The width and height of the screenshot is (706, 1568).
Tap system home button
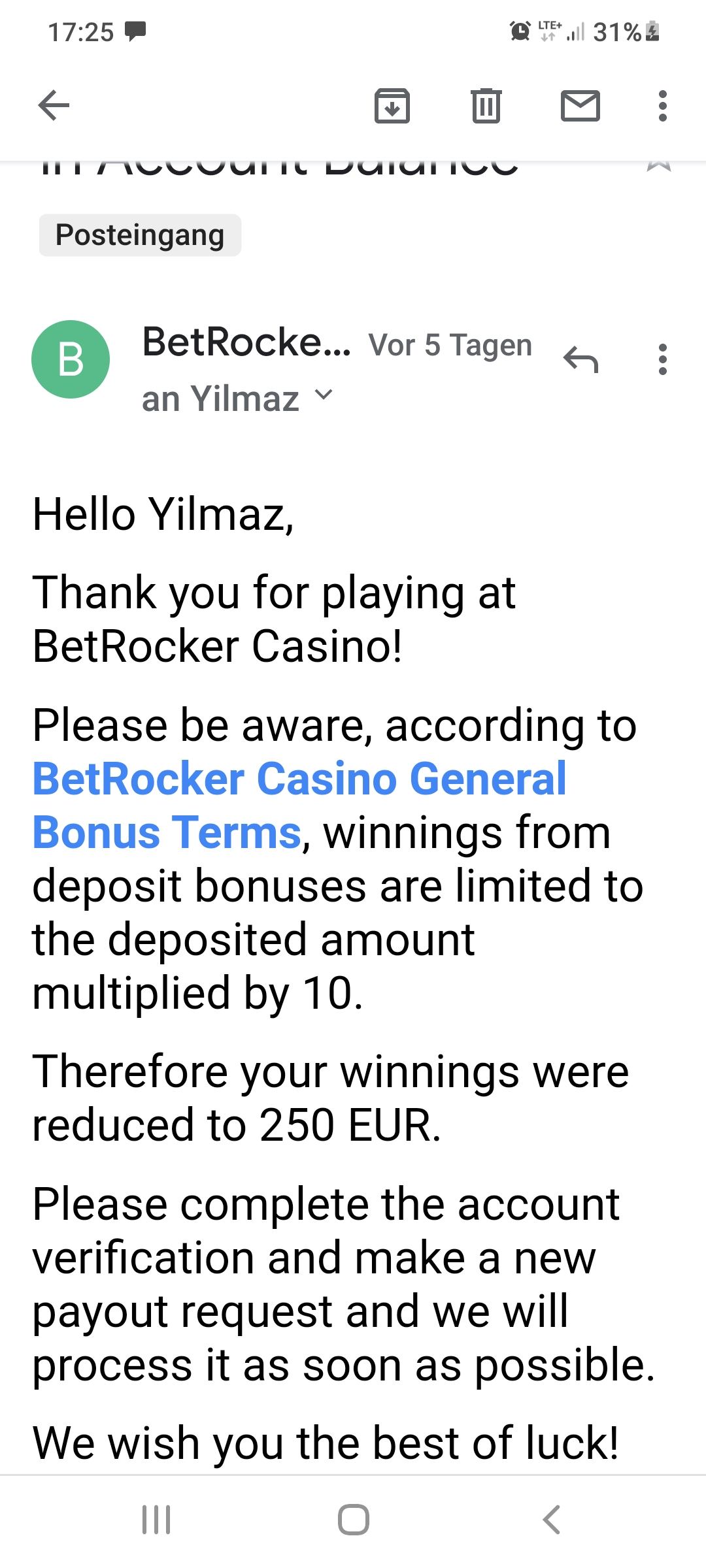coord(353,1519)
